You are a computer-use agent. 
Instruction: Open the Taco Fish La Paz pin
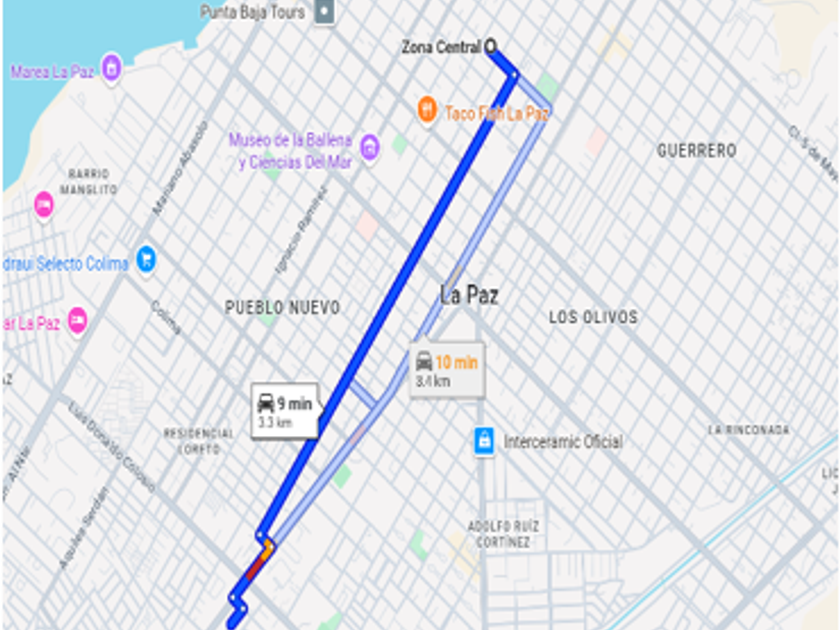click(x=427, y=110)
